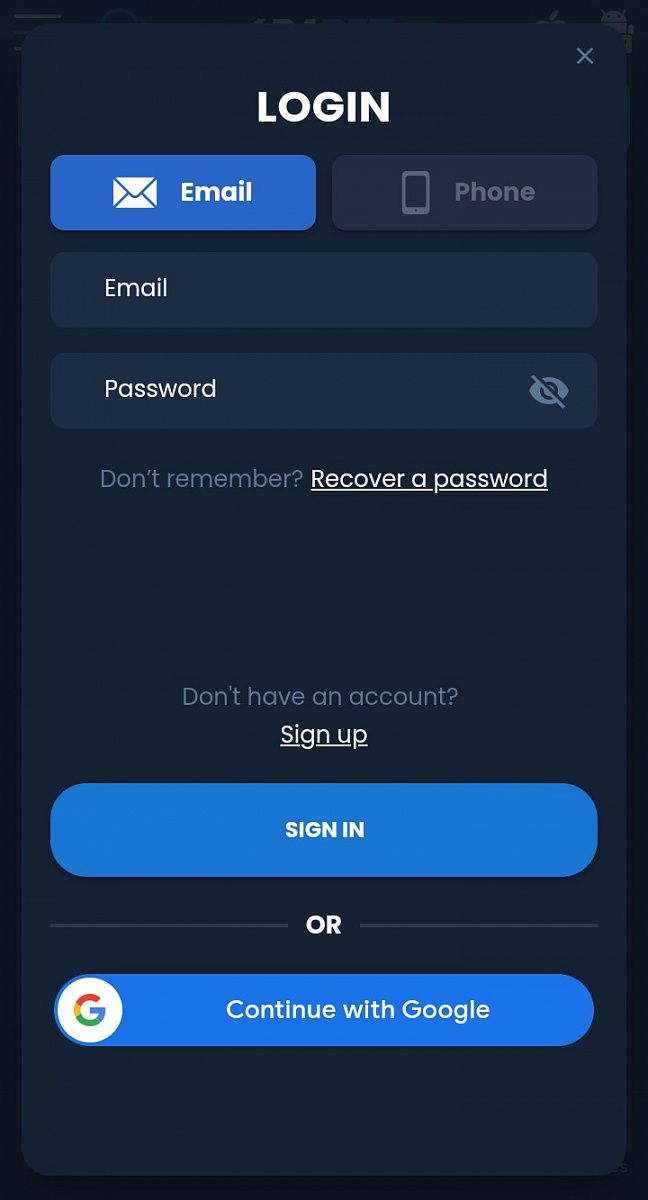Select the Email login tab
The height and width of the screenshot is (1200, 648).
pyautogui.click(x=183, y=192)
